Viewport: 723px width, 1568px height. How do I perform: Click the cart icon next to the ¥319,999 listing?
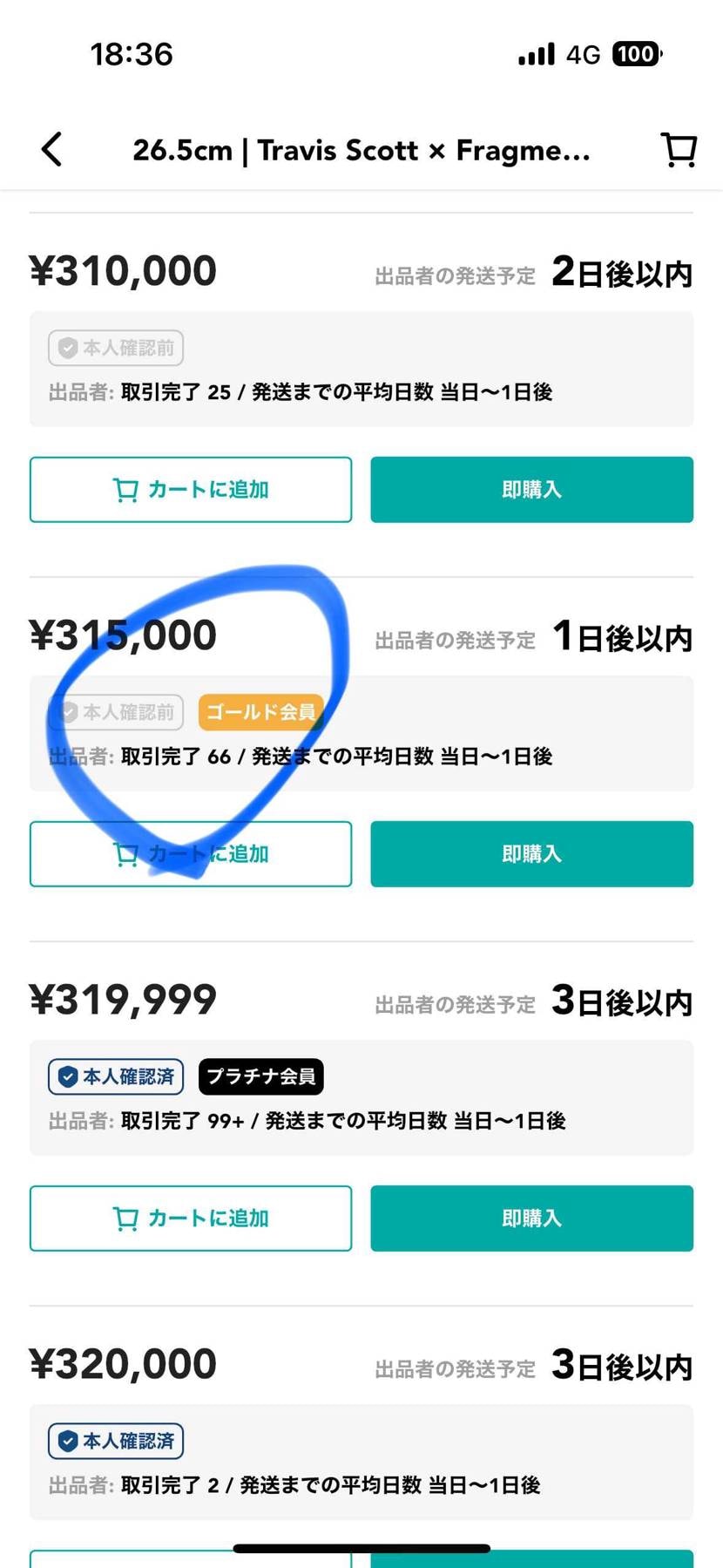click(125, 1218)
